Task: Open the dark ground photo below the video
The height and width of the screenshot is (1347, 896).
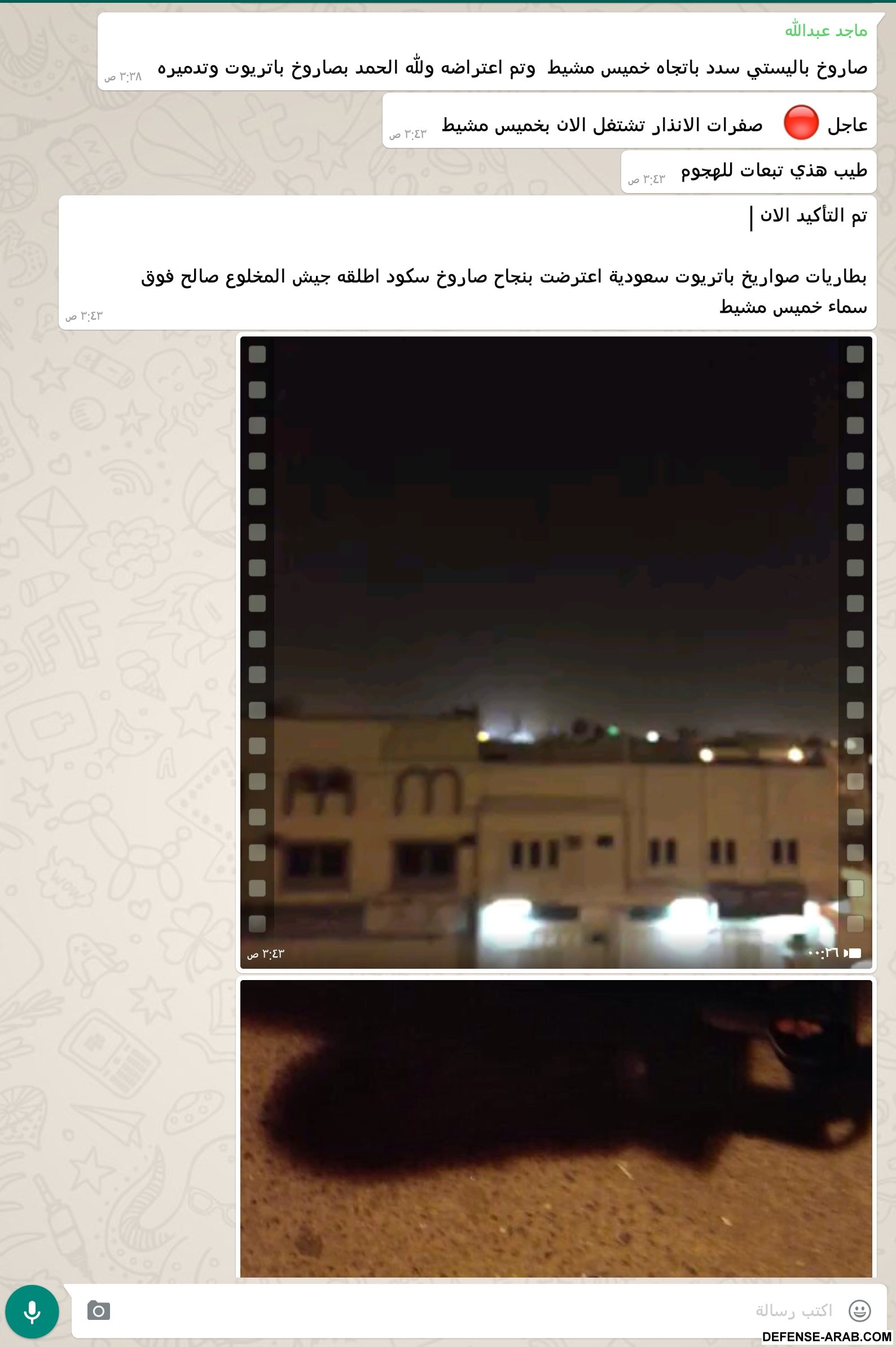Action: tap(555, 1129)
